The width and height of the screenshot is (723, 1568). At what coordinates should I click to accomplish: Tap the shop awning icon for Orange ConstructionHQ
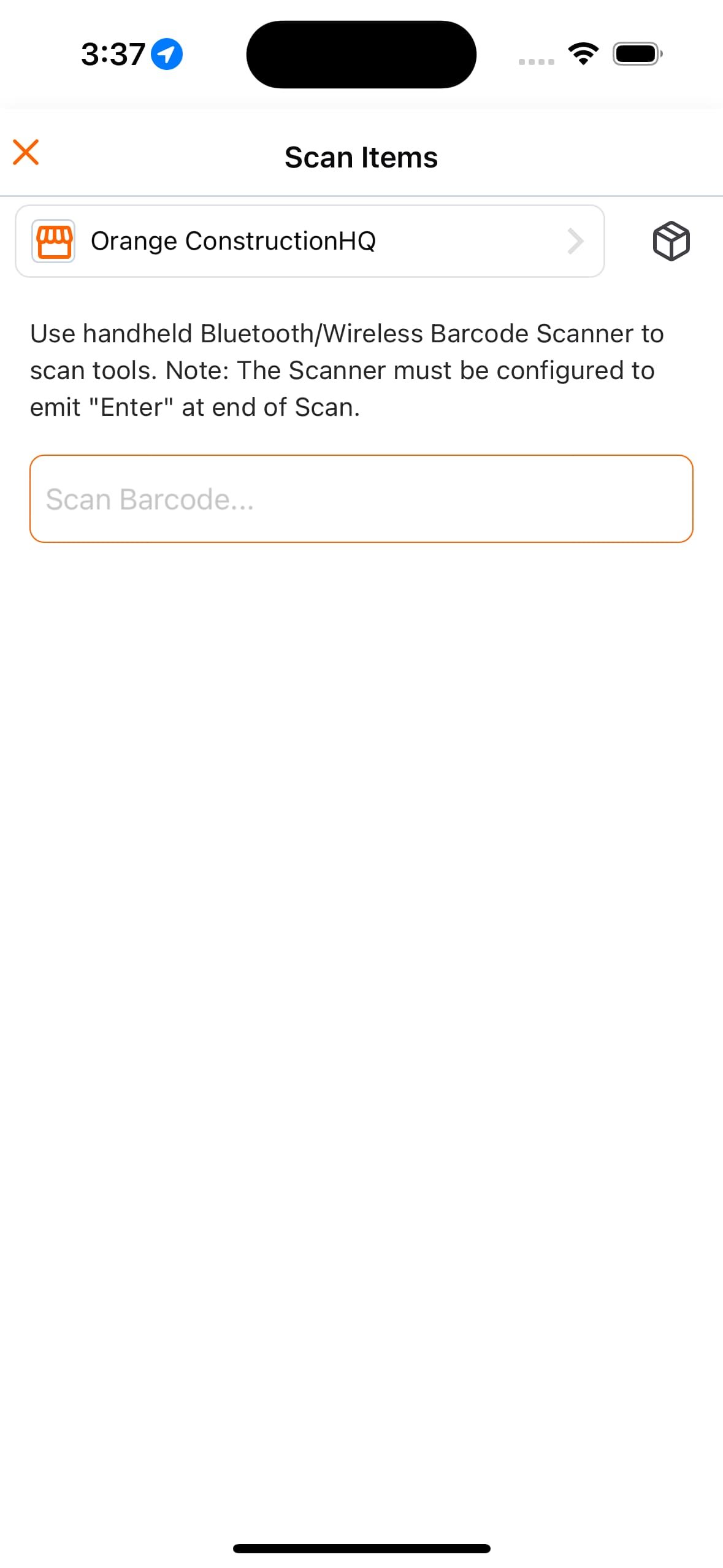click(53, 240)
